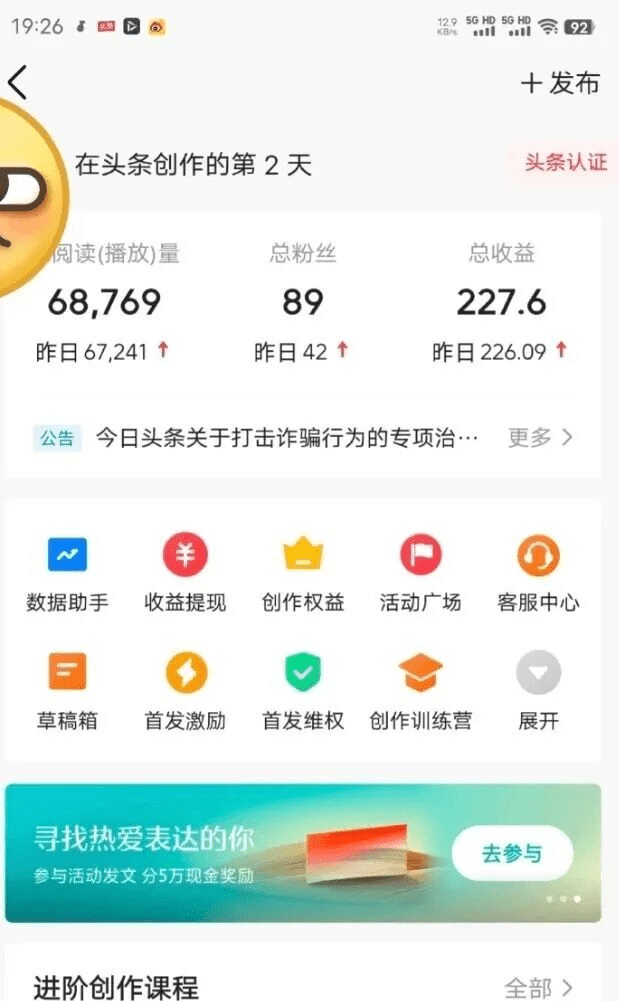Image resolution: width=619 pixels, height=1001 pixels.
Task: Open the 公告 announcement about fraud crackdown
Action: click(286, 437)
